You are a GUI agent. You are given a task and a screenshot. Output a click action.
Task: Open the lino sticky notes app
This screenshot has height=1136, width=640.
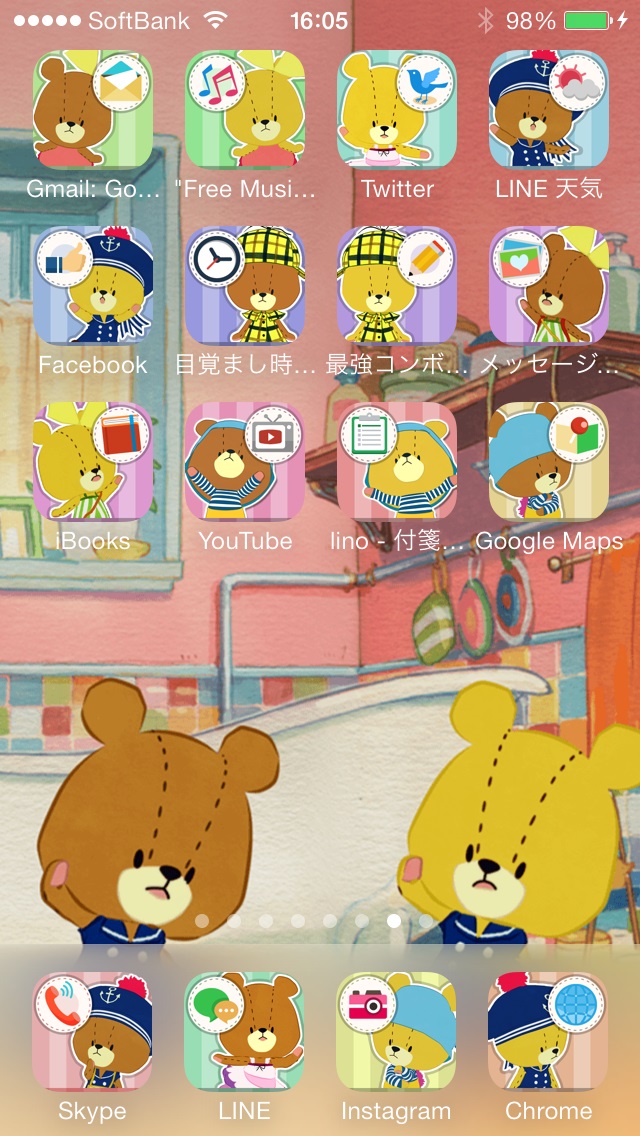[x=397, y=462]
